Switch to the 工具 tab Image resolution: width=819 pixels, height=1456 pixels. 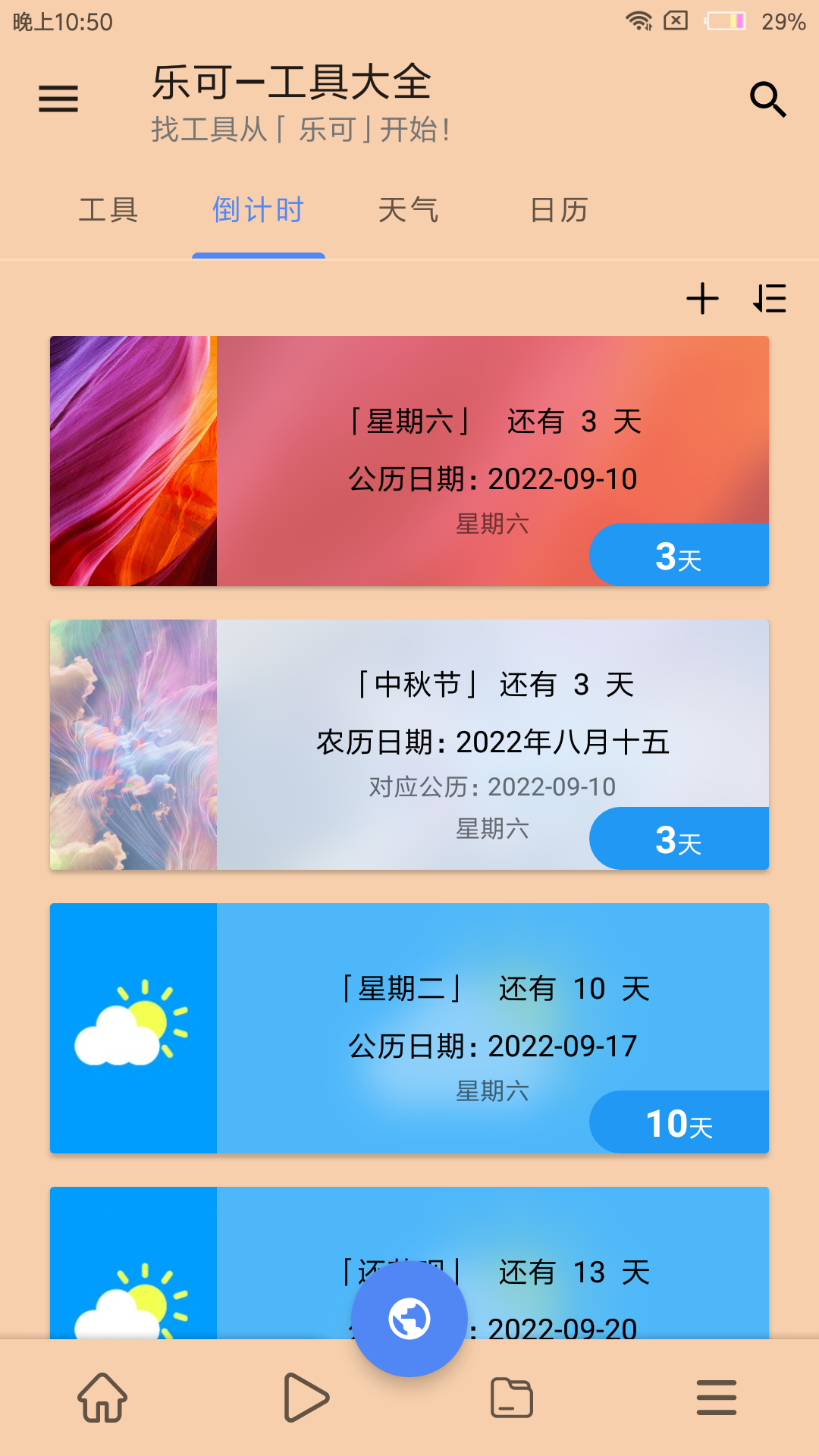[x=108, y=210]
